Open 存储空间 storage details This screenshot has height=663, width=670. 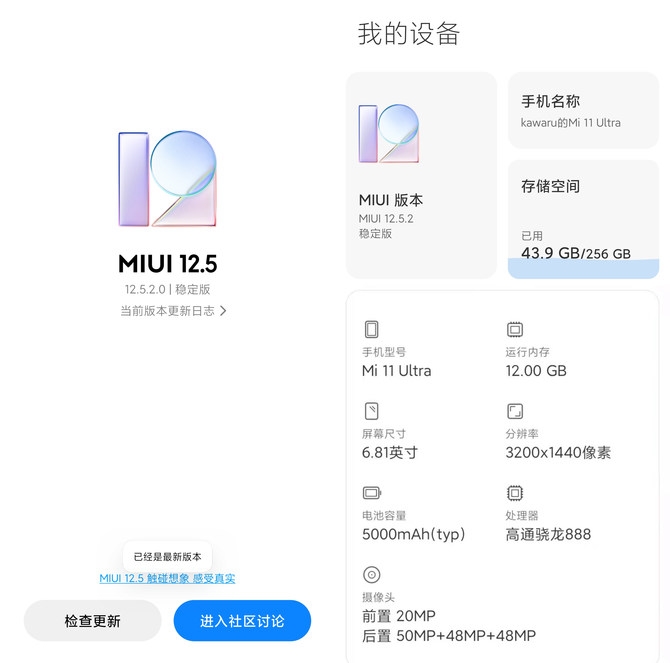click(x=583, y=218)
